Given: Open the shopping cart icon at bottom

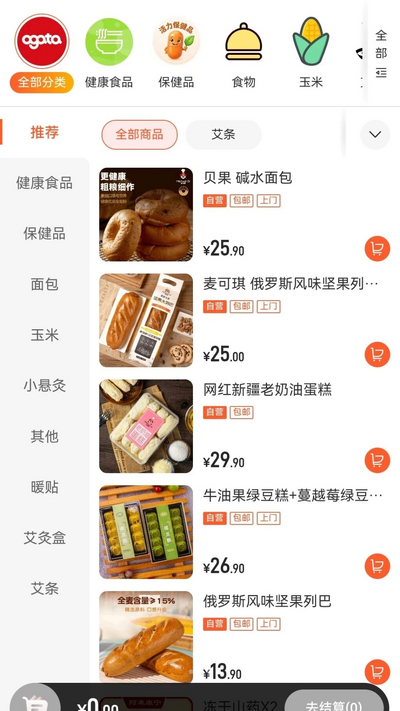Looking at the screenshot, I should coord(35,701).
